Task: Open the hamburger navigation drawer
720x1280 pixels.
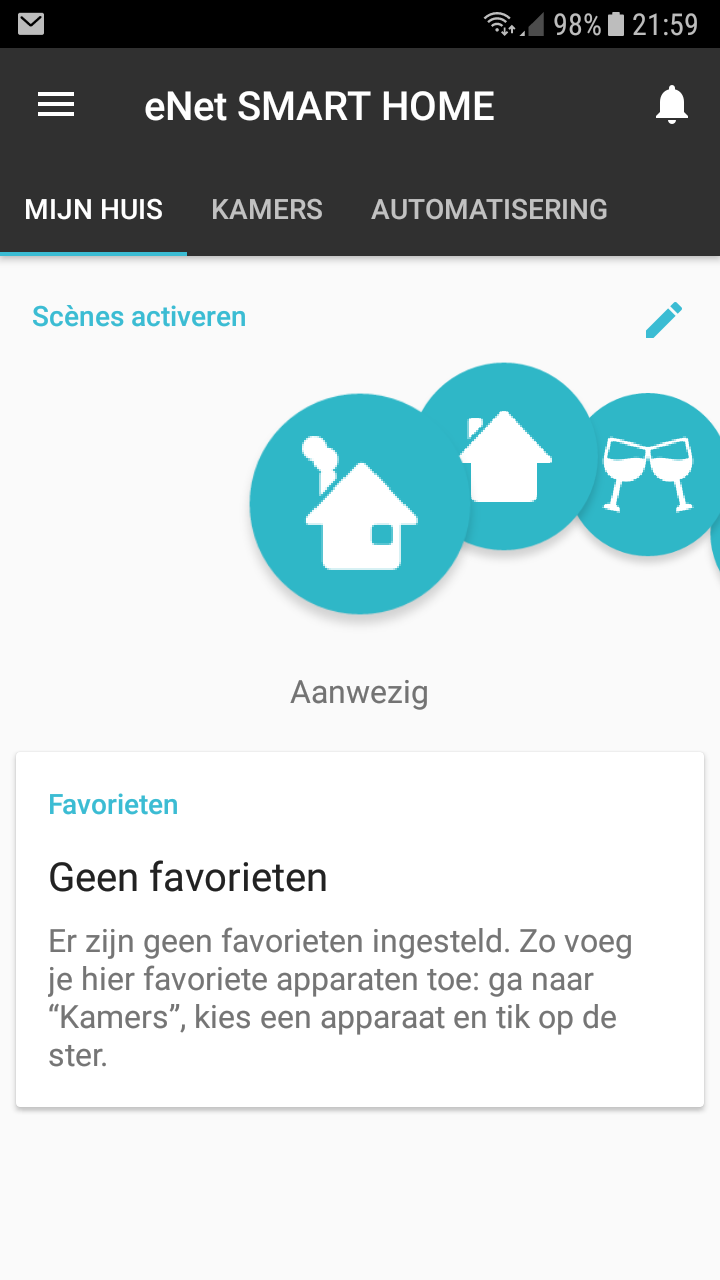Action: (56, 105)
